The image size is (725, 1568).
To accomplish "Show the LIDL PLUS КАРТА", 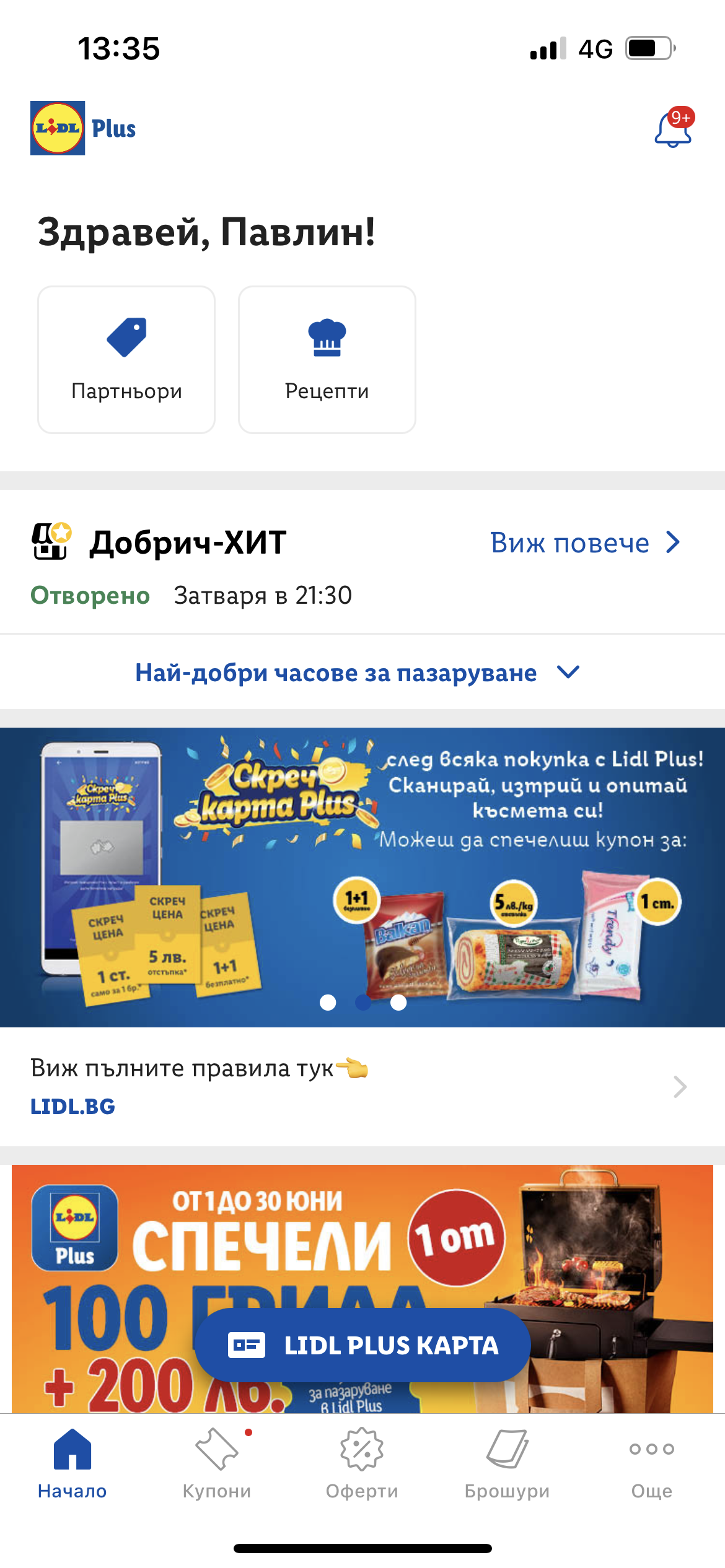I will 362,1345.
